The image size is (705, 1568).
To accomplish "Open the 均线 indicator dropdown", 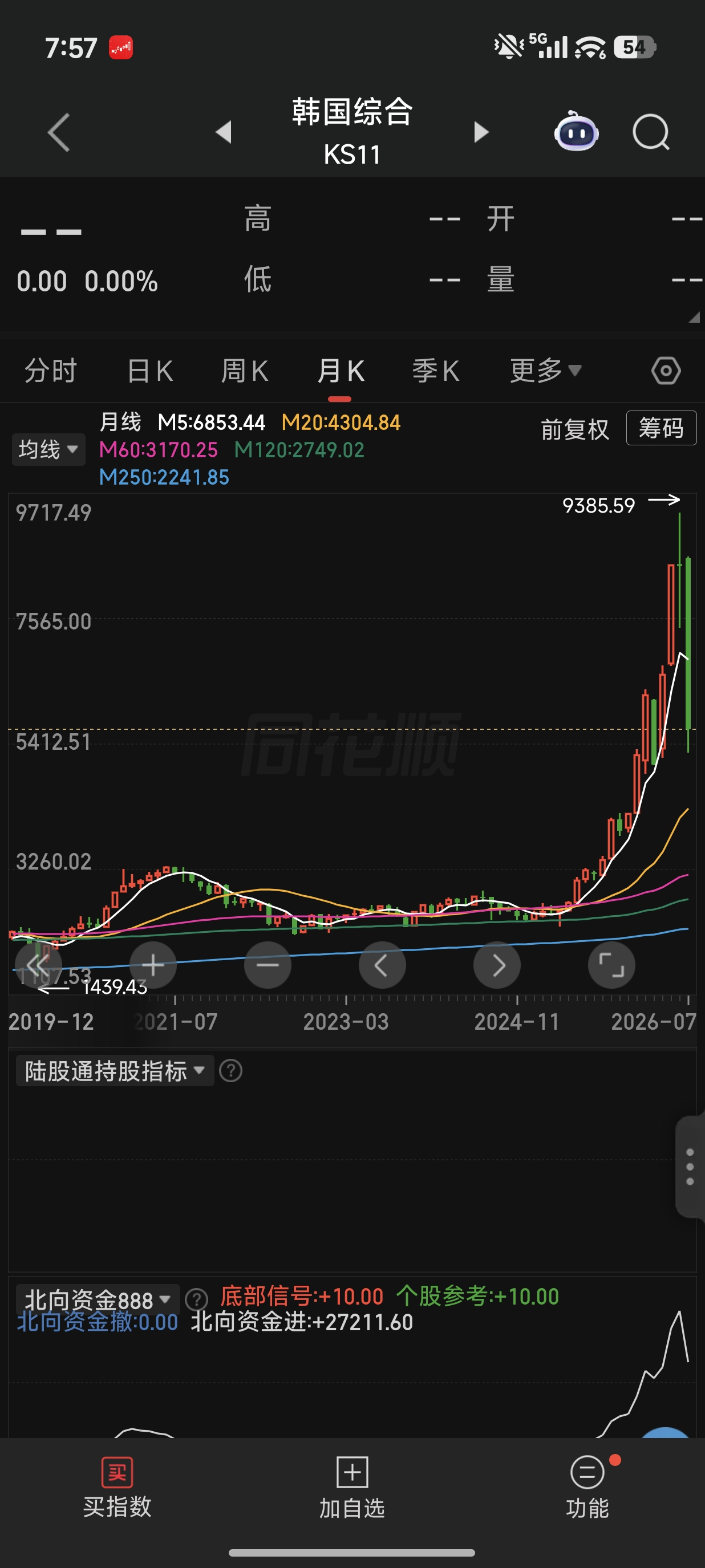I will tap(48, 450).
